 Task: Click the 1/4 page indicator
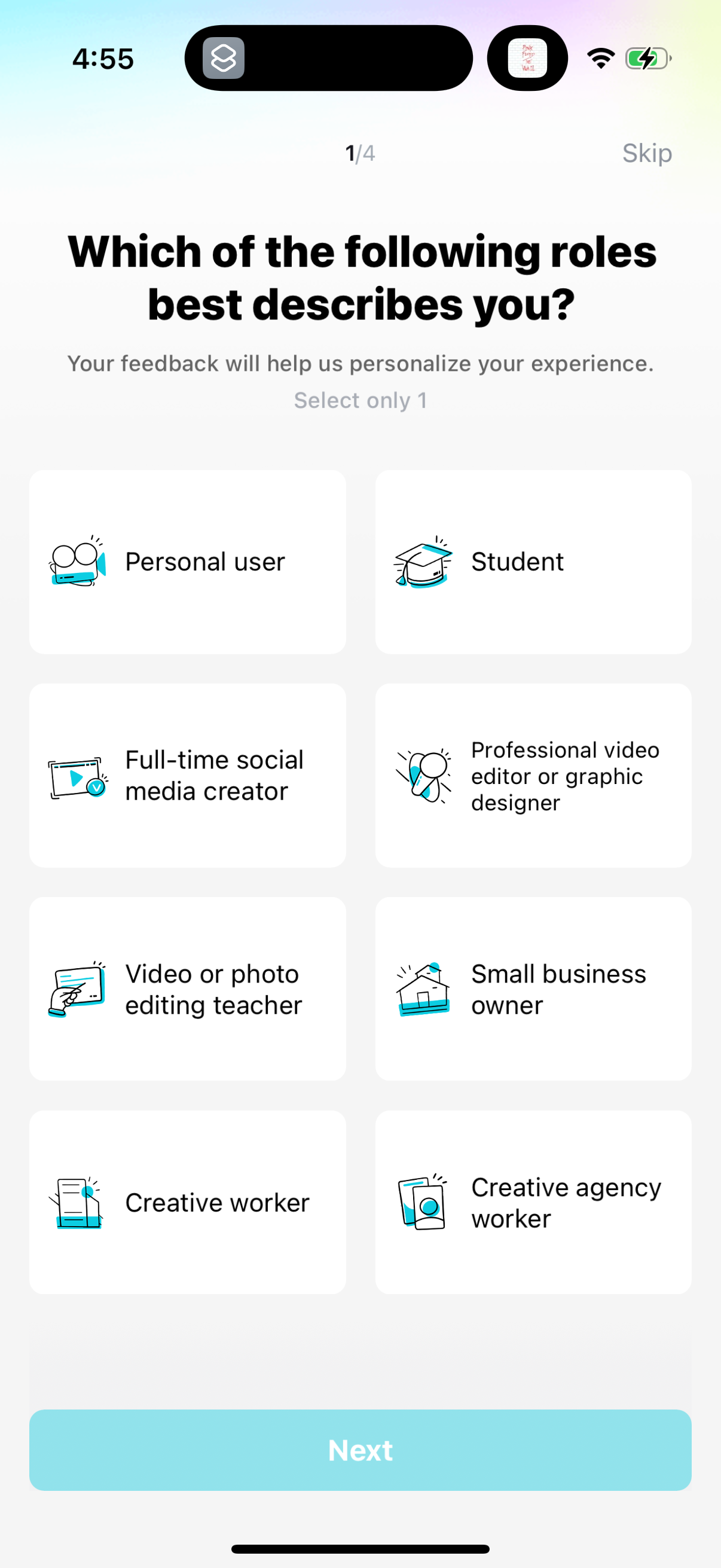360,153
